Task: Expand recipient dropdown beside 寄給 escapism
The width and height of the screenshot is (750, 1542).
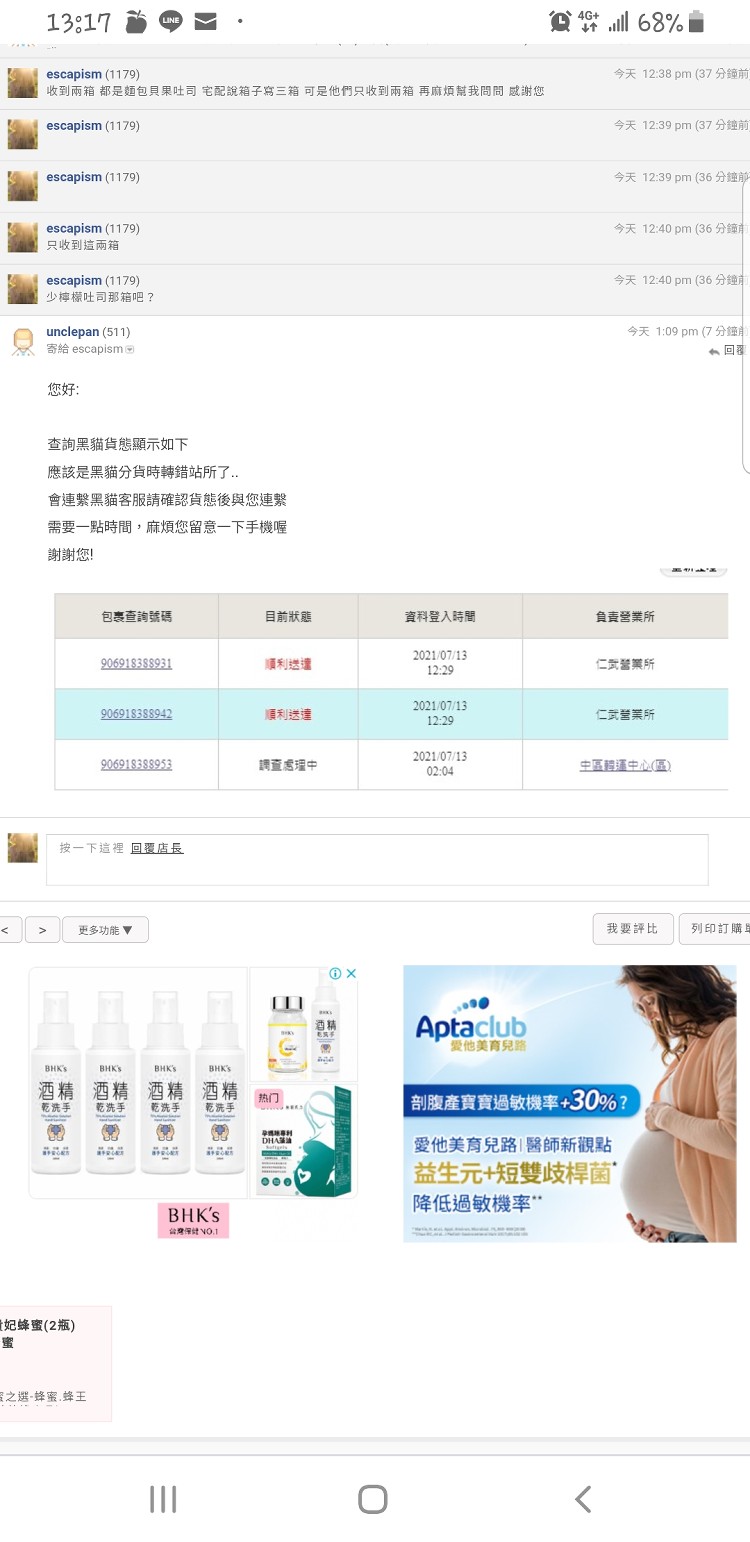Action: pos(129,349)
